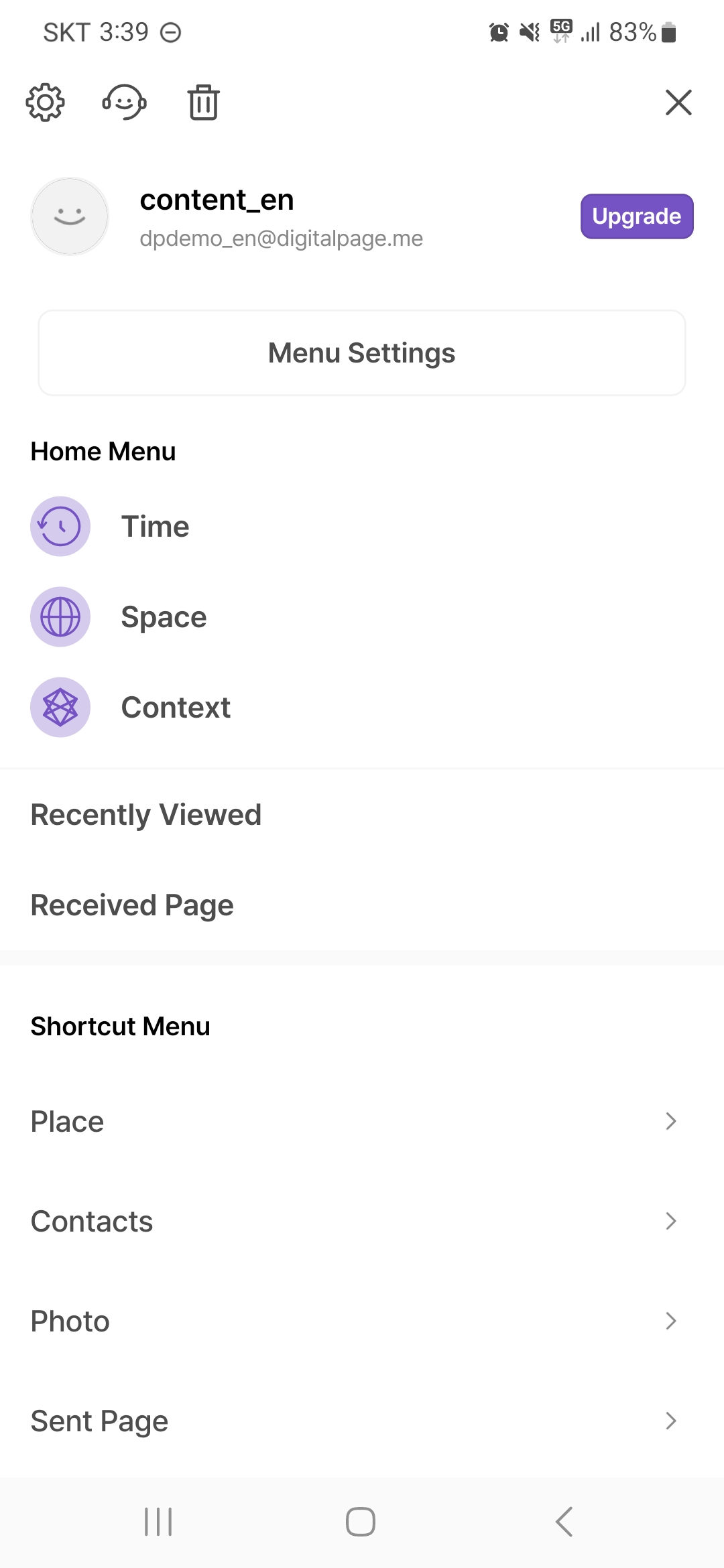Open Received Page menu item
This screenshot has height=1568, width=724.
pos(131,905)
